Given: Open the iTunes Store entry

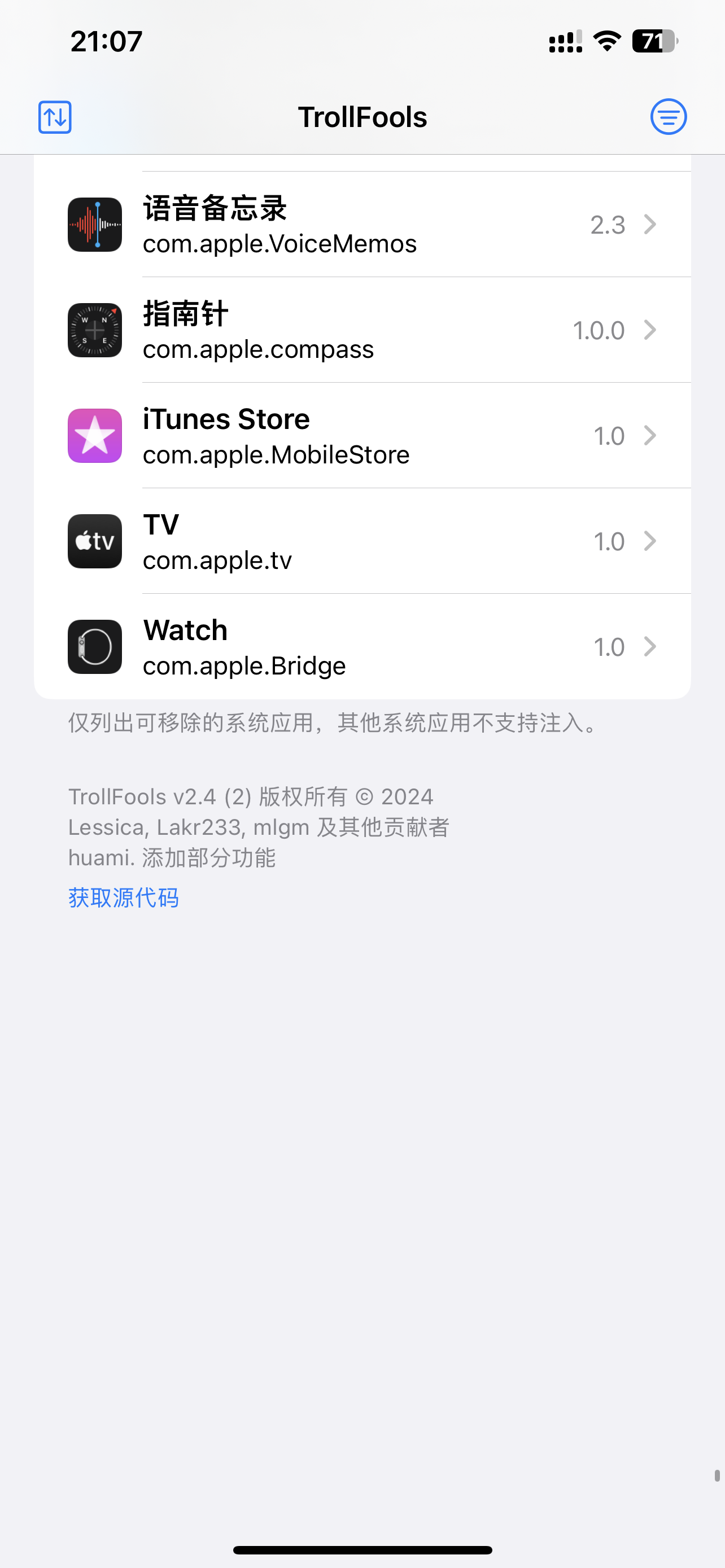Looking at the screenshot, I should (361, 436).
